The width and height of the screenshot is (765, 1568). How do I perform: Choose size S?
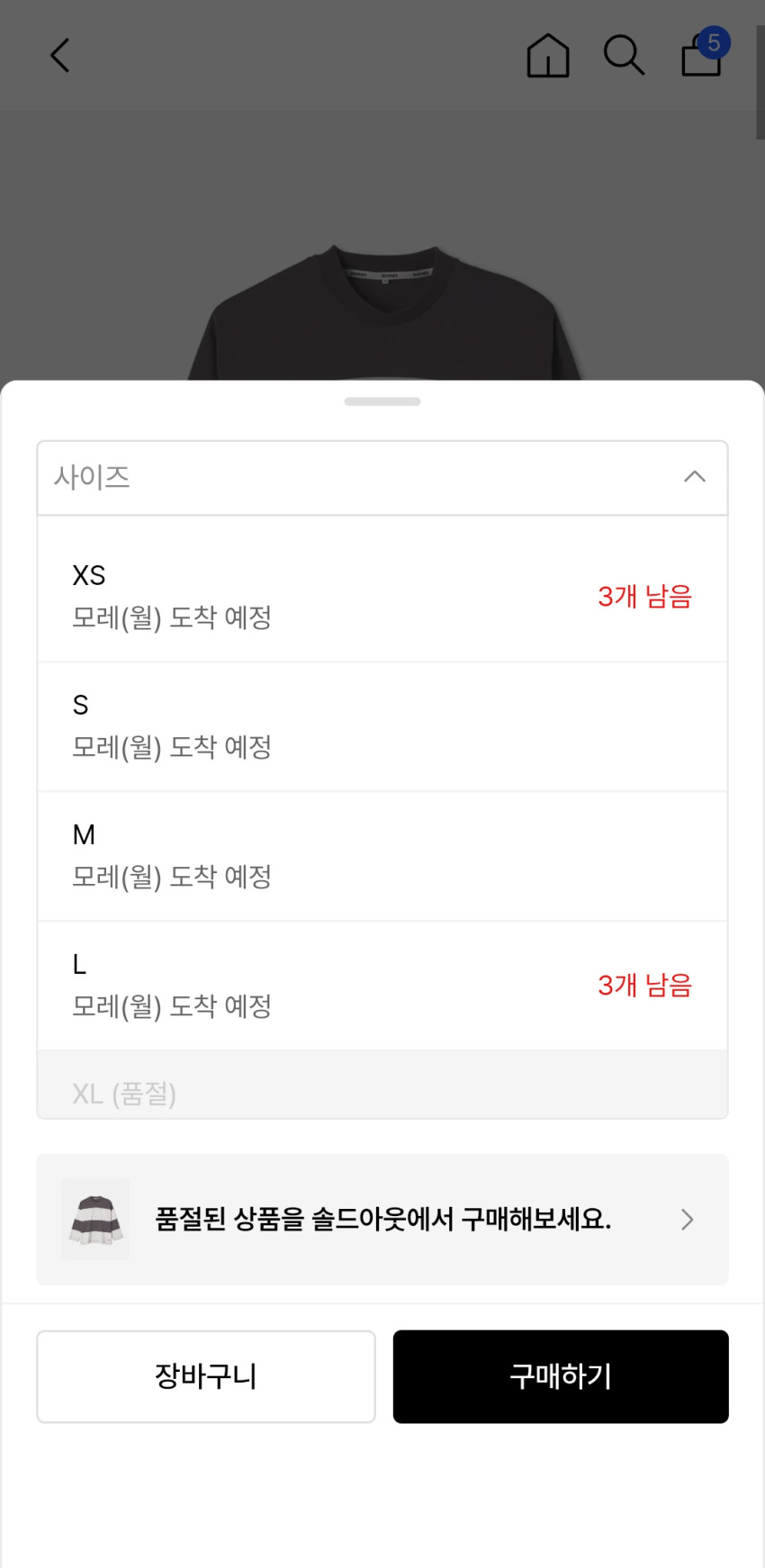(x=382, y=725)
